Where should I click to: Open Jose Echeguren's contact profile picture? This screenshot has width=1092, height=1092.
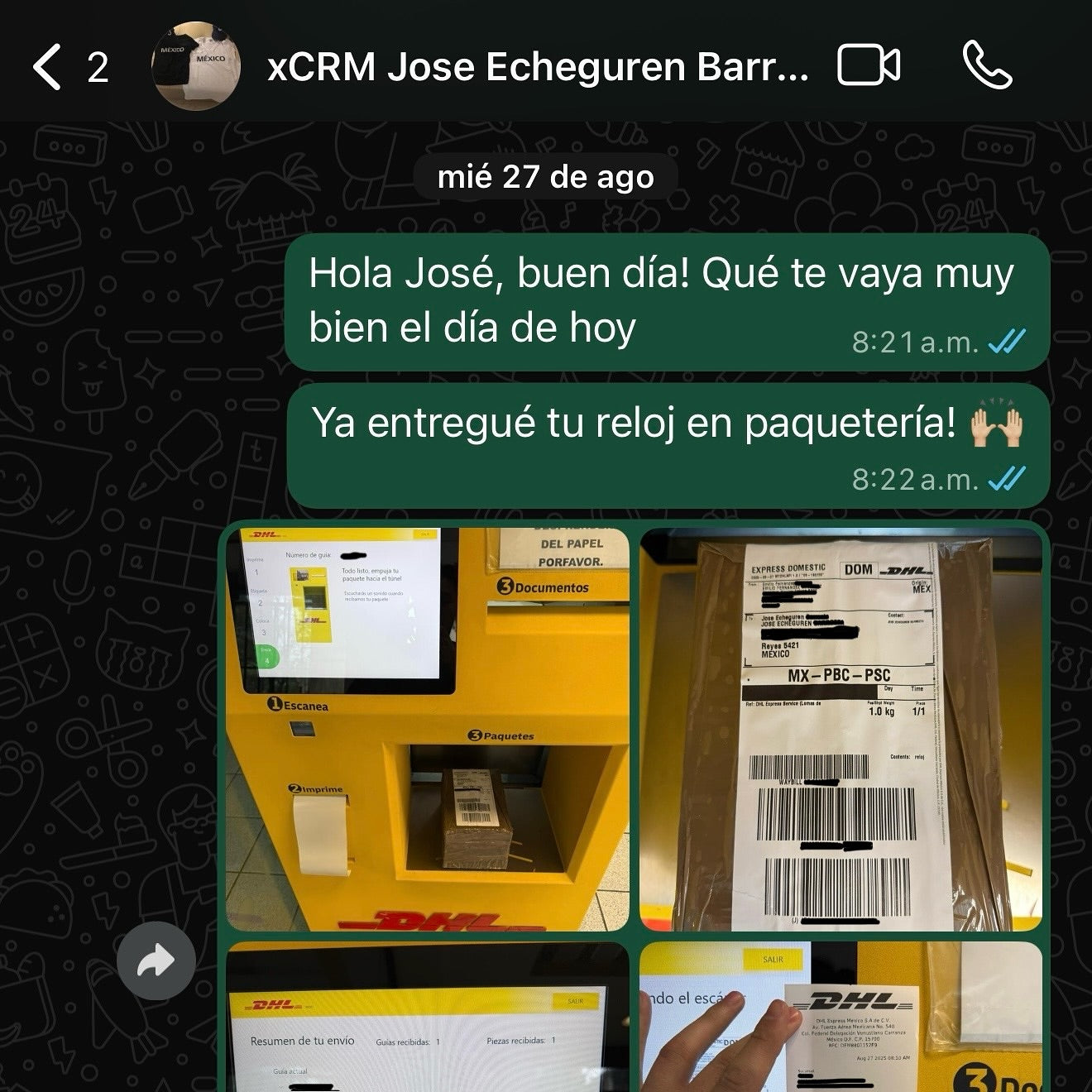click(197, 66)
